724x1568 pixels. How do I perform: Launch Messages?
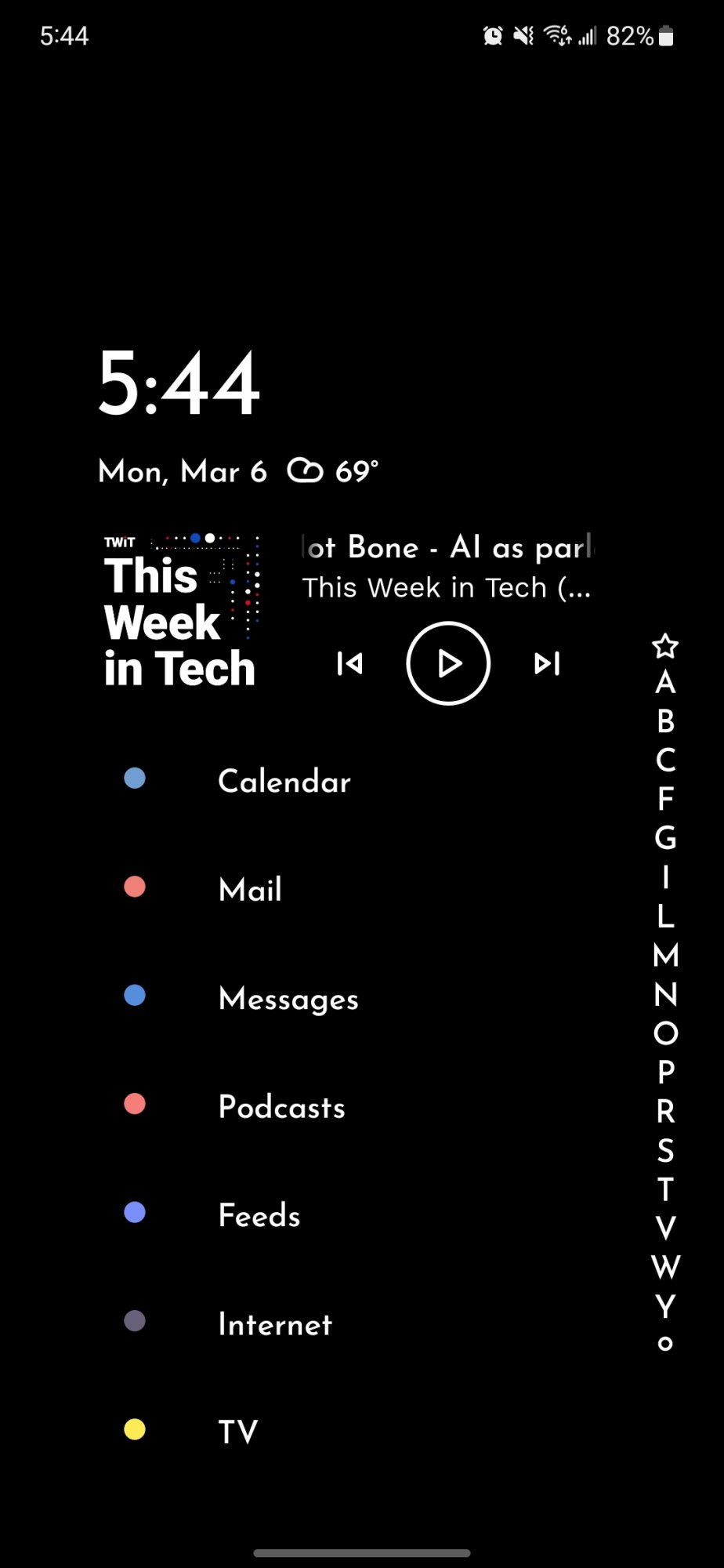(288, 998)
